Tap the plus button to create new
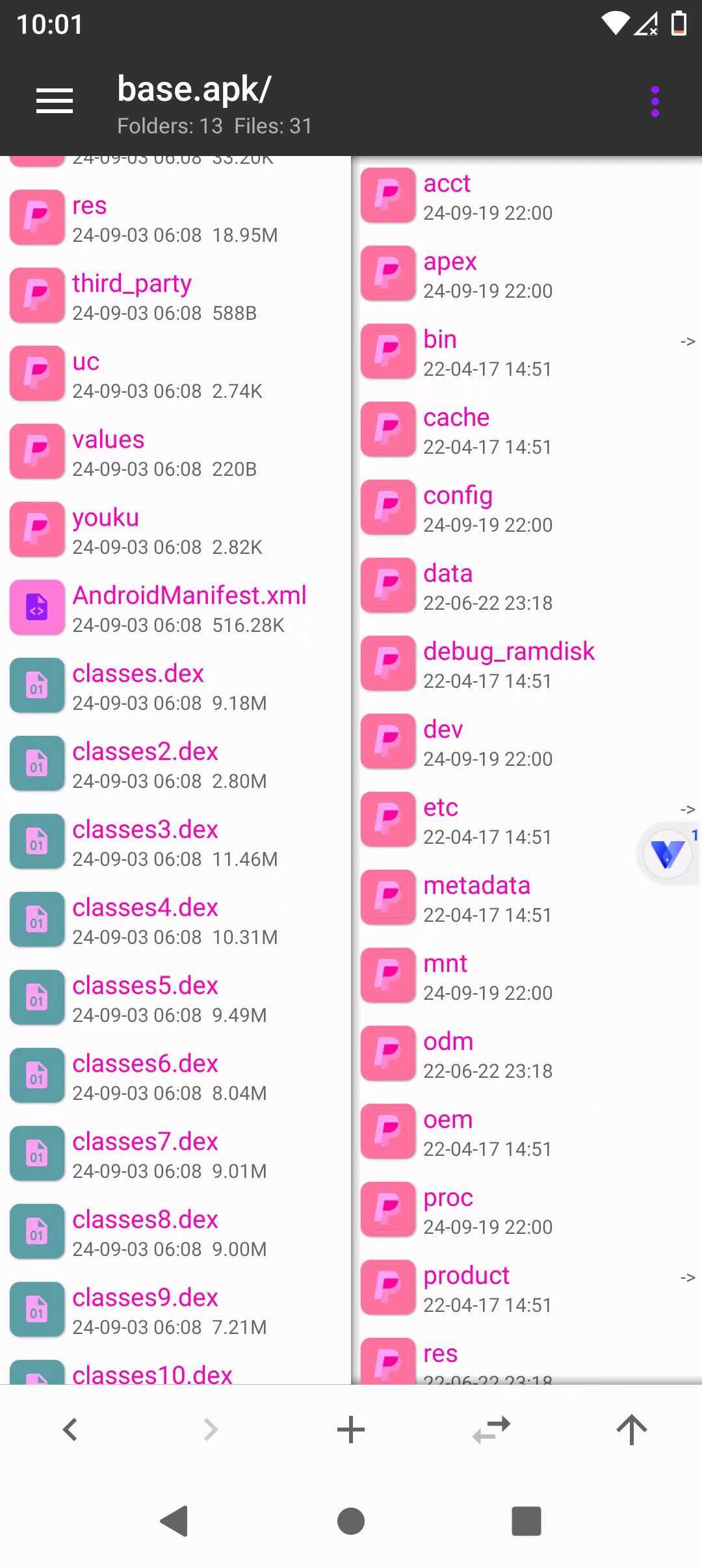Screen dimensions: 702x1568 (x=351, y=1430)
